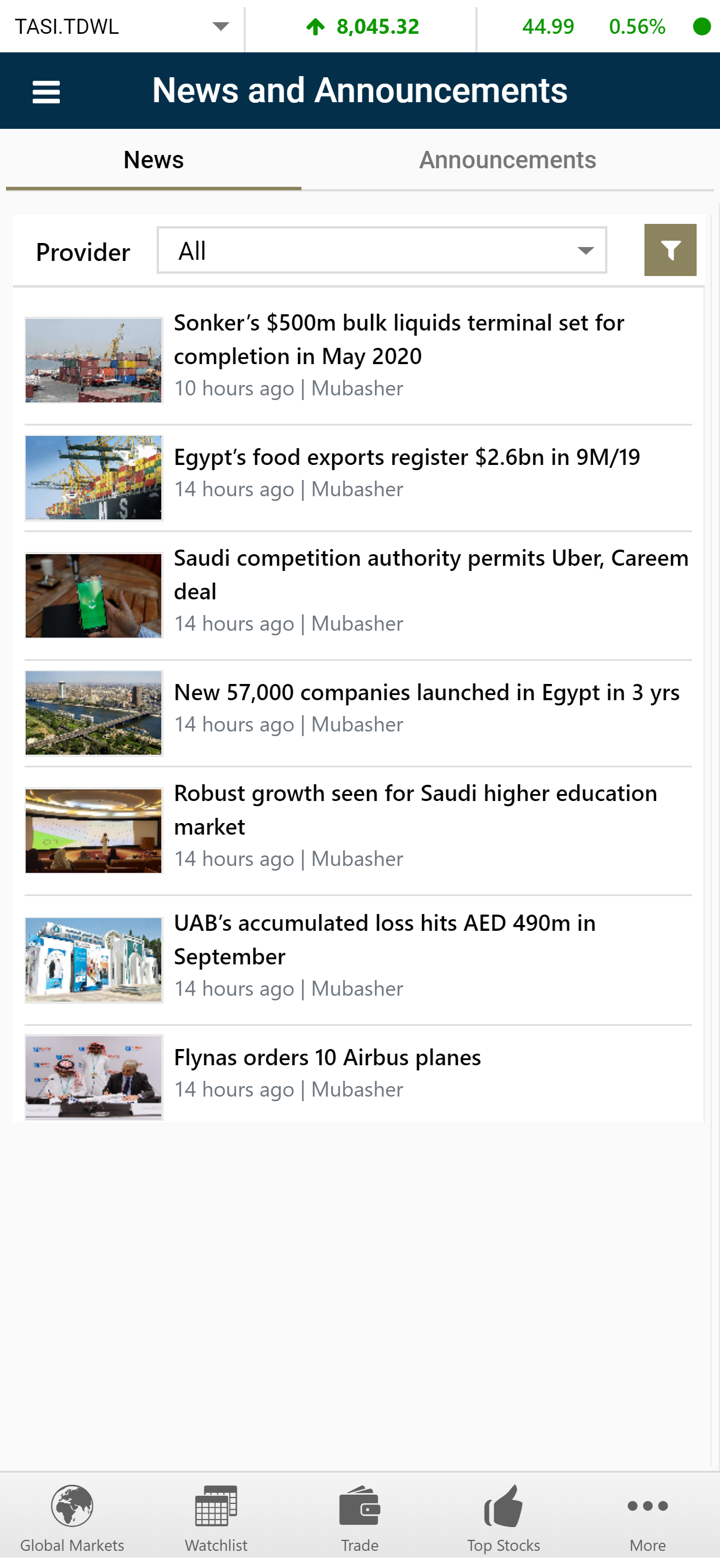The width and height of the screenshot is (720, 1558).
Task: Select the News tab
Action: pyautogui.click(x=153, y=160)
